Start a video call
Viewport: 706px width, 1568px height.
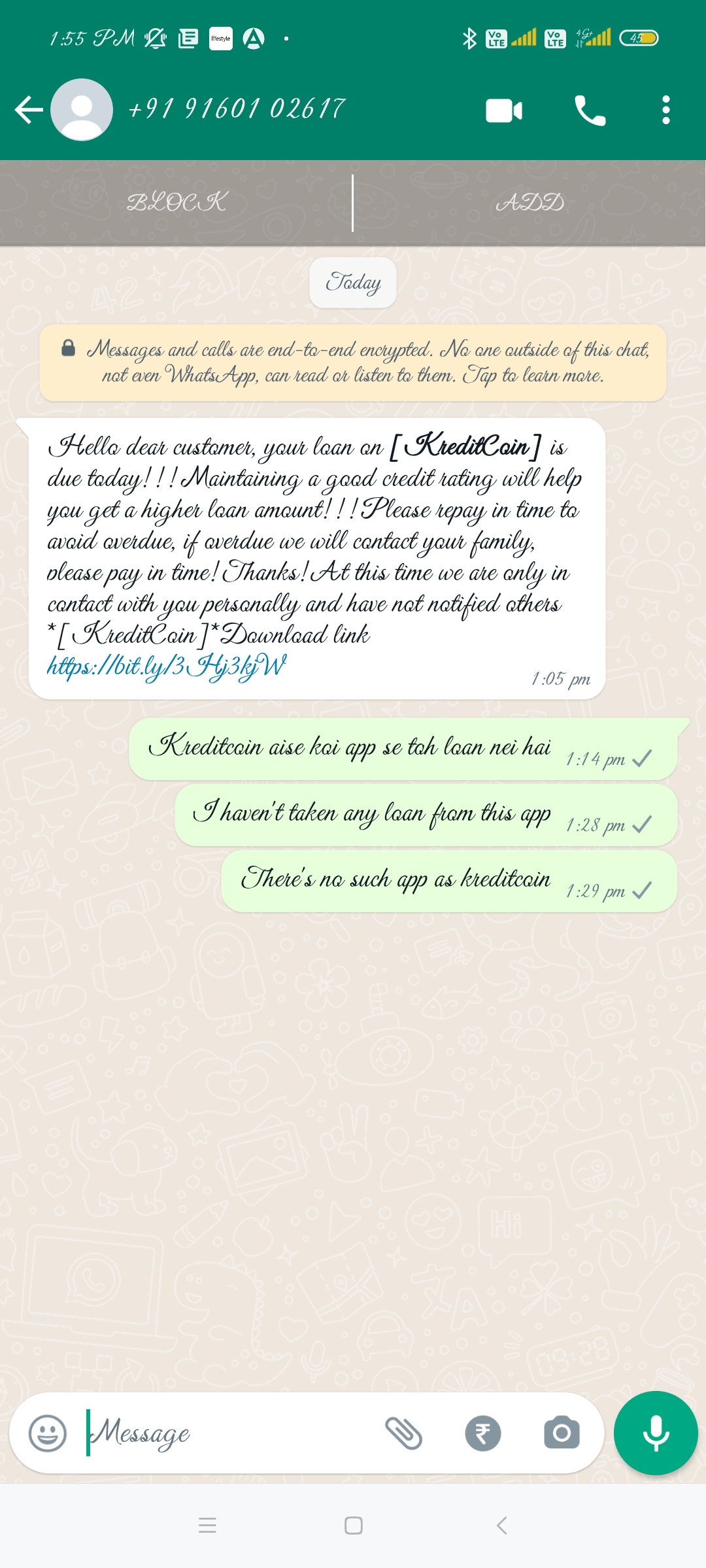coord(503,110)
